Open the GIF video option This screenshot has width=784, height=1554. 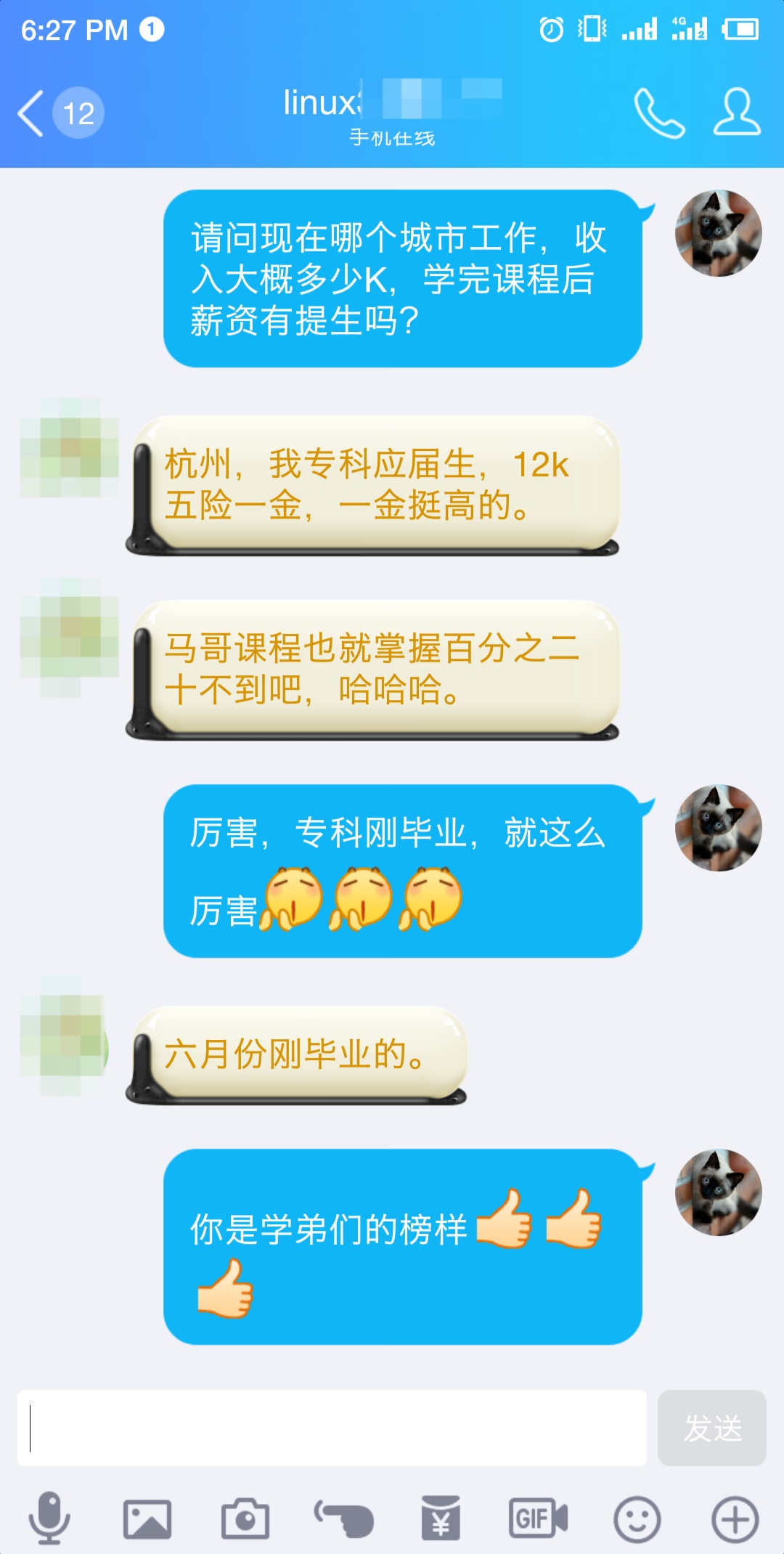tap(538, 1518)
